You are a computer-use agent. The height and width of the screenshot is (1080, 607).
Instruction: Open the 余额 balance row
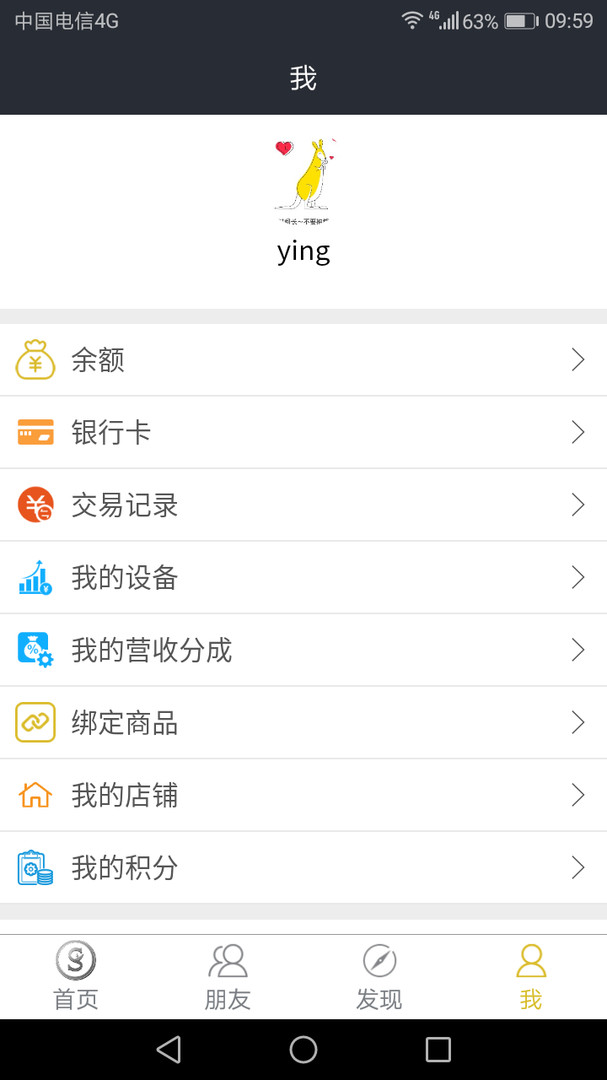303,360
